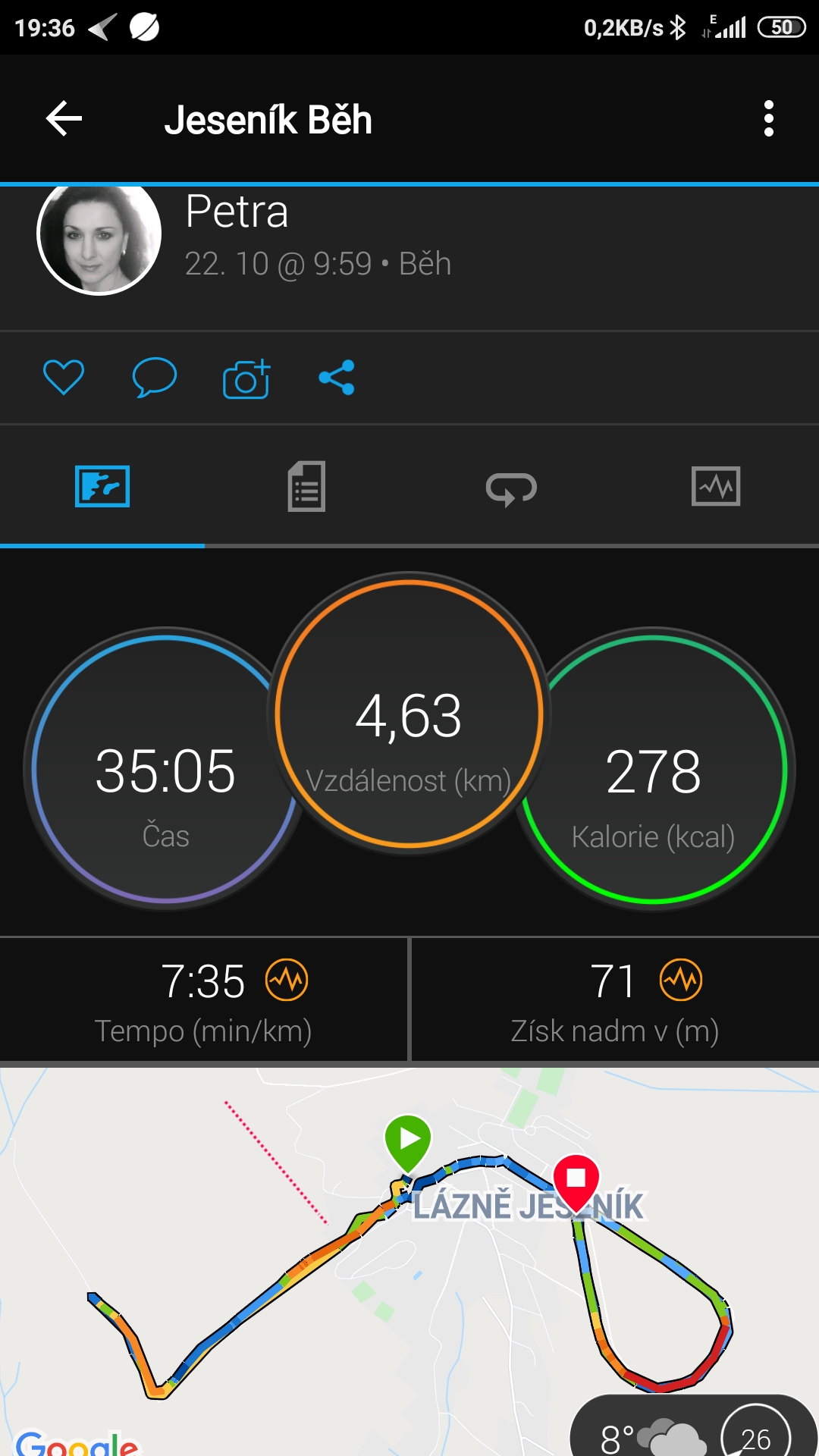Share the Jeseník Běh activity
Screen dimensions: 819x1456
click(x=337, y=378)
